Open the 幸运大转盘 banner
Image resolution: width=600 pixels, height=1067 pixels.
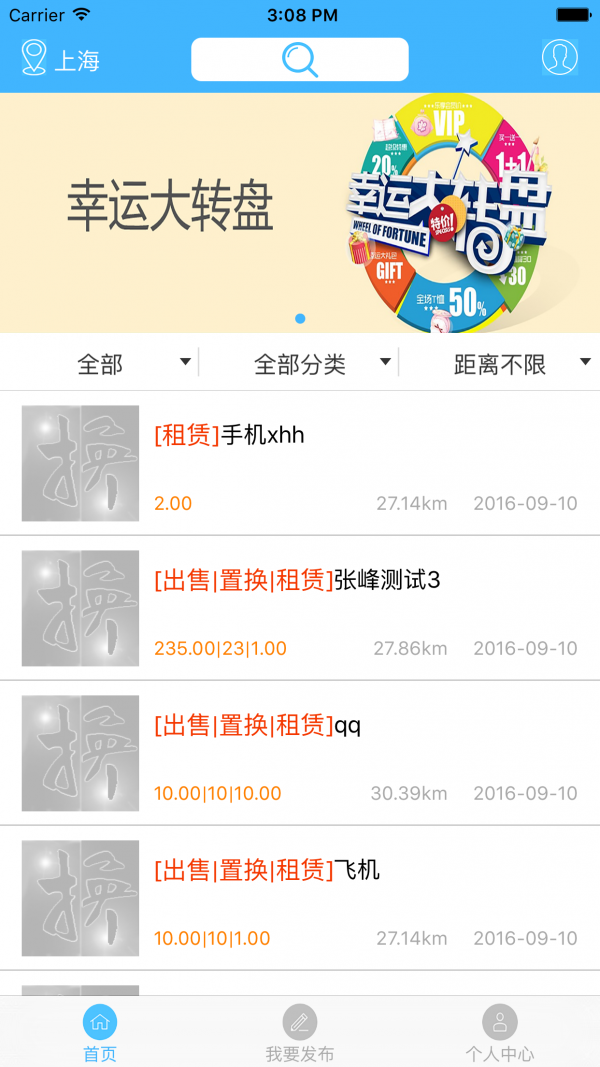(x=300, y=212)
